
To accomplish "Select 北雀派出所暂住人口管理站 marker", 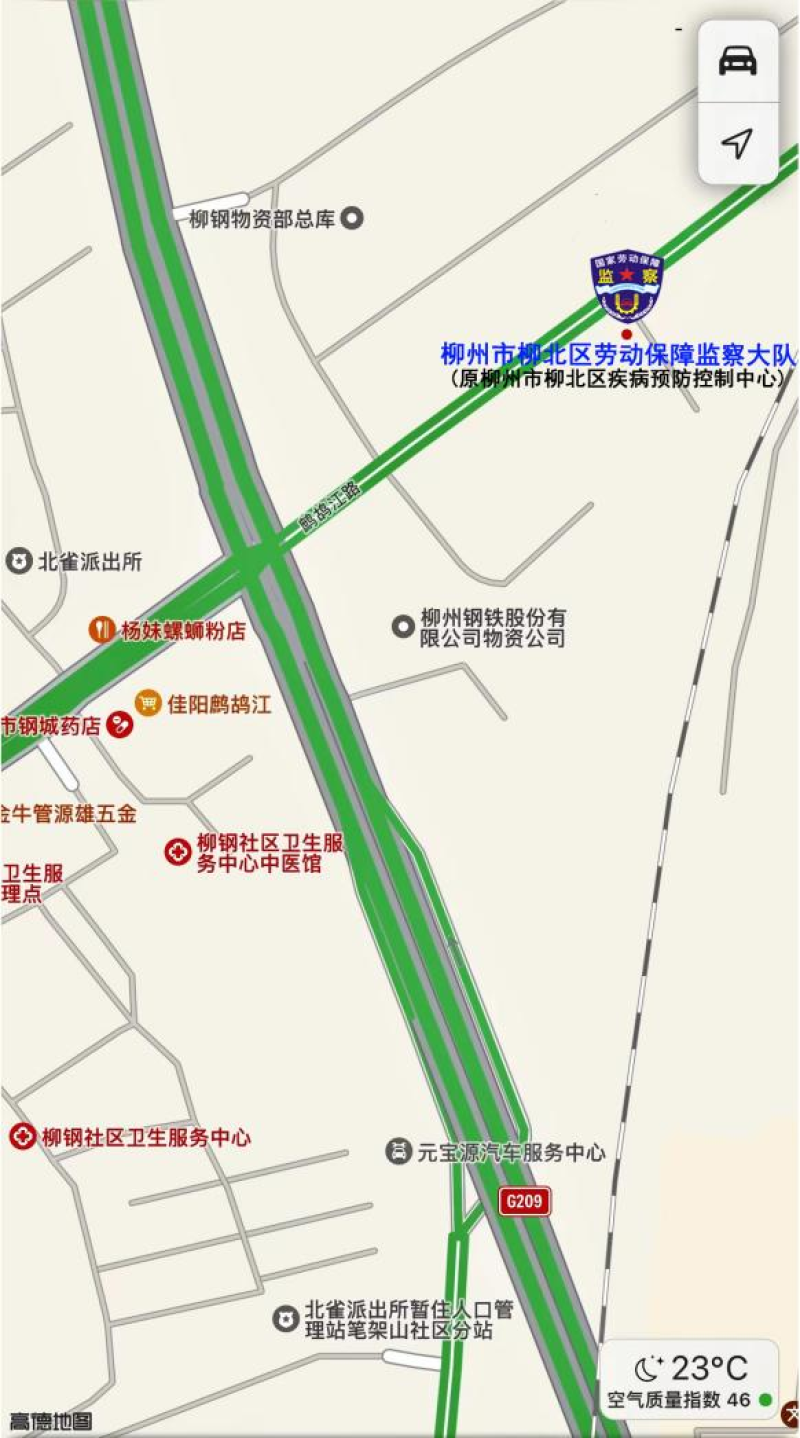I will click(x=285, y=1319).
